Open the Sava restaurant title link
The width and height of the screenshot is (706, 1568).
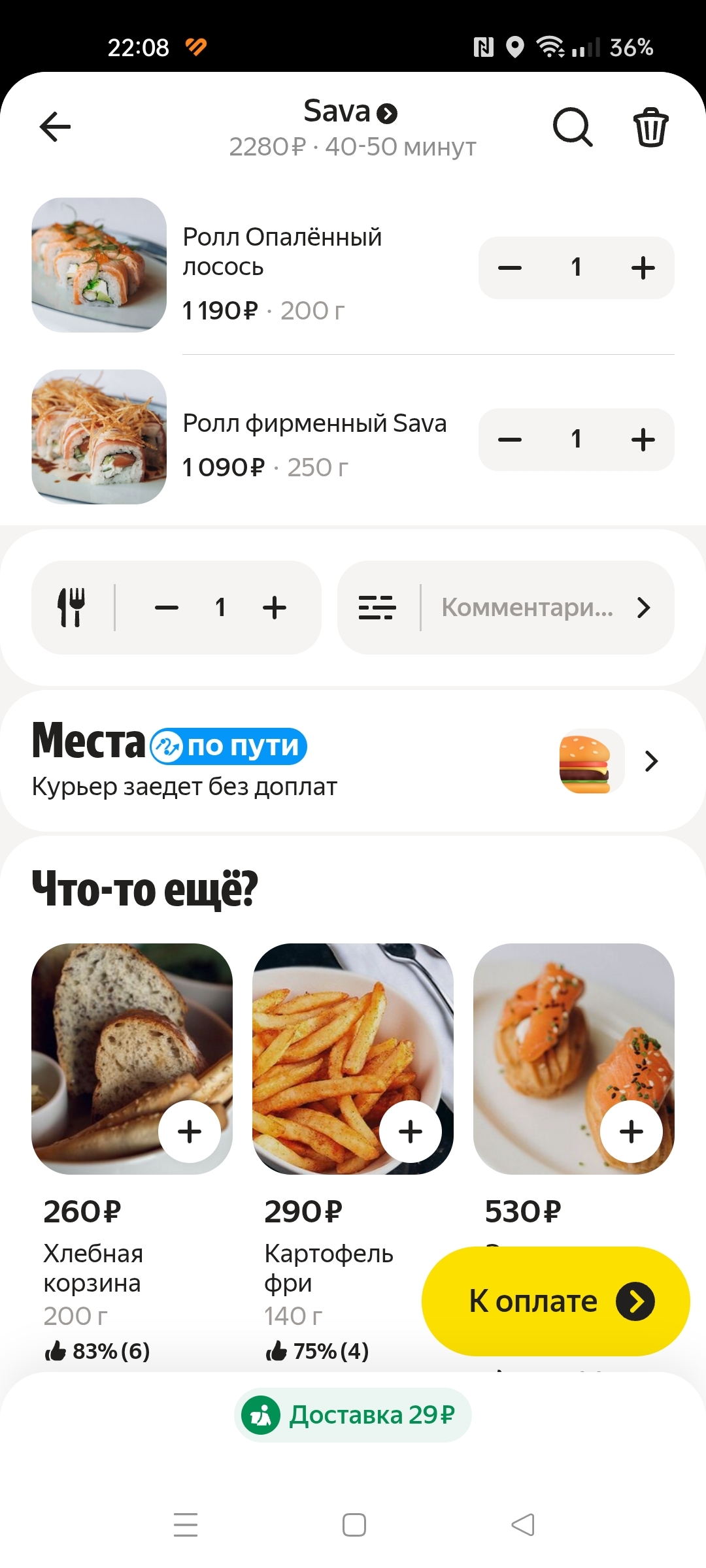(350, 112)
